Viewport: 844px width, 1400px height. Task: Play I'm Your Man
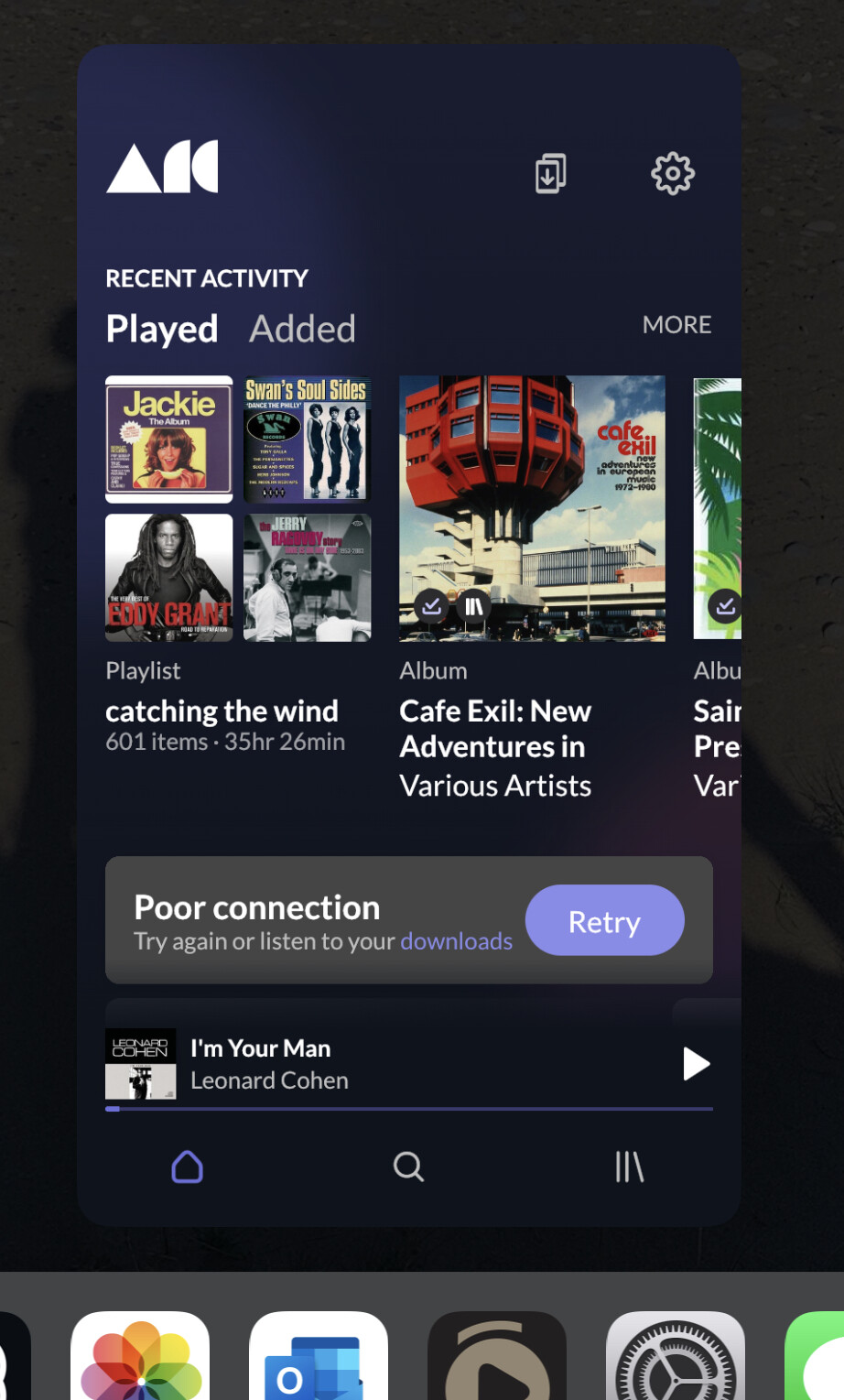point(696,1064)
